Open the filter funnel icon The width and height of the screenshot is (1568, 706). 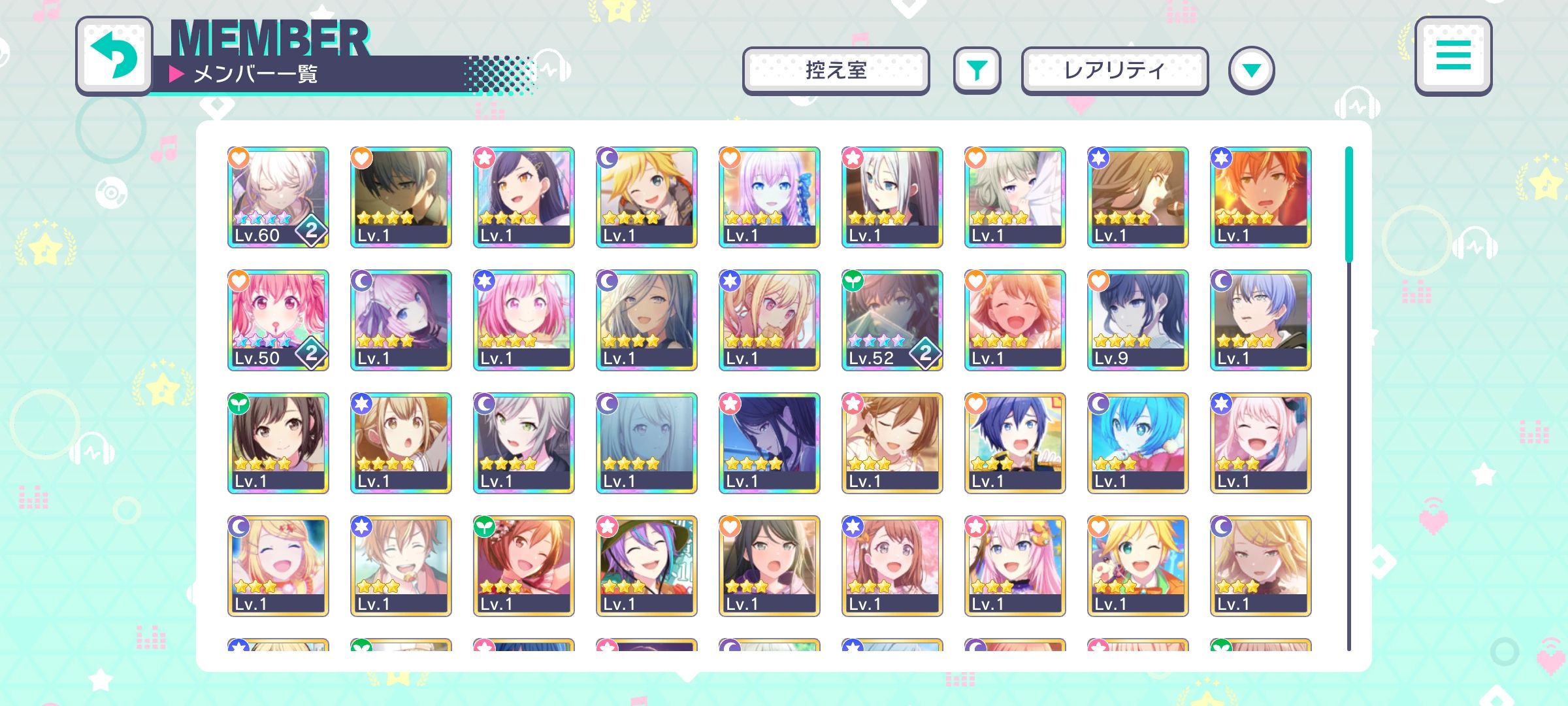tap(977, 71)
